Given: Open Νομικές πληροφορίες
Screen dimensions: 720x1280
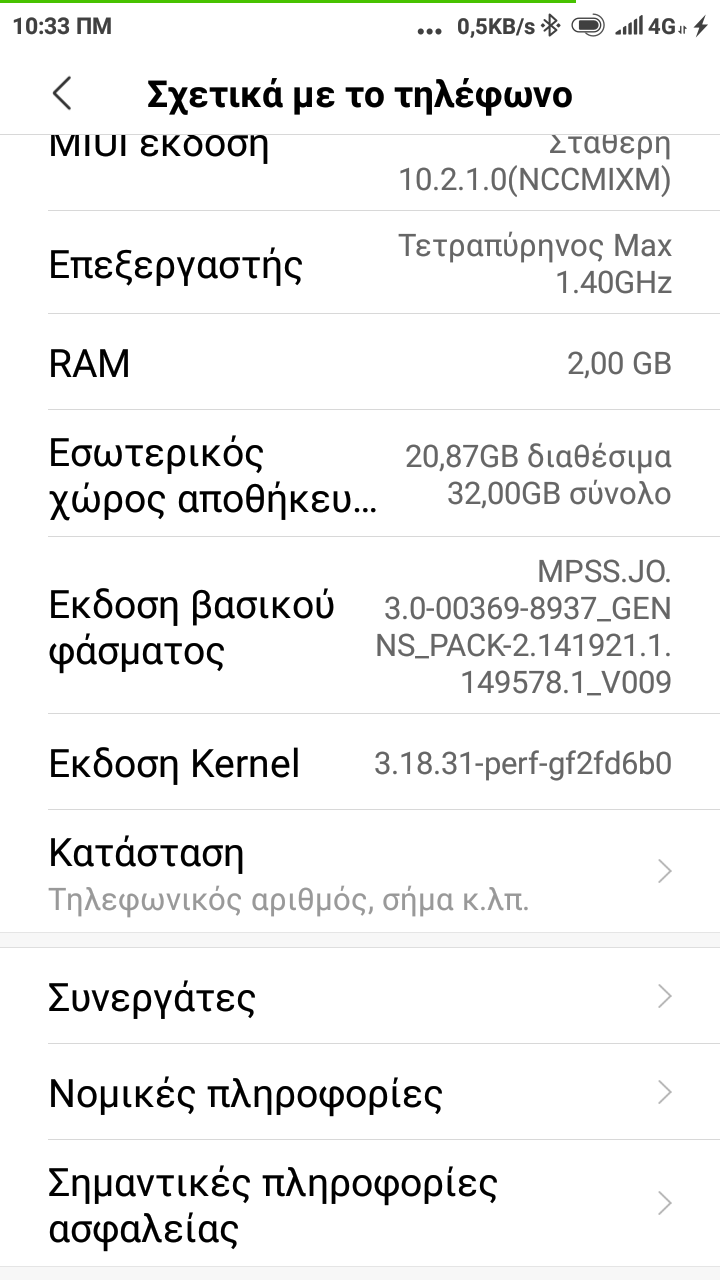Looking at the screenshot, I should click(x=360, y=1093).
